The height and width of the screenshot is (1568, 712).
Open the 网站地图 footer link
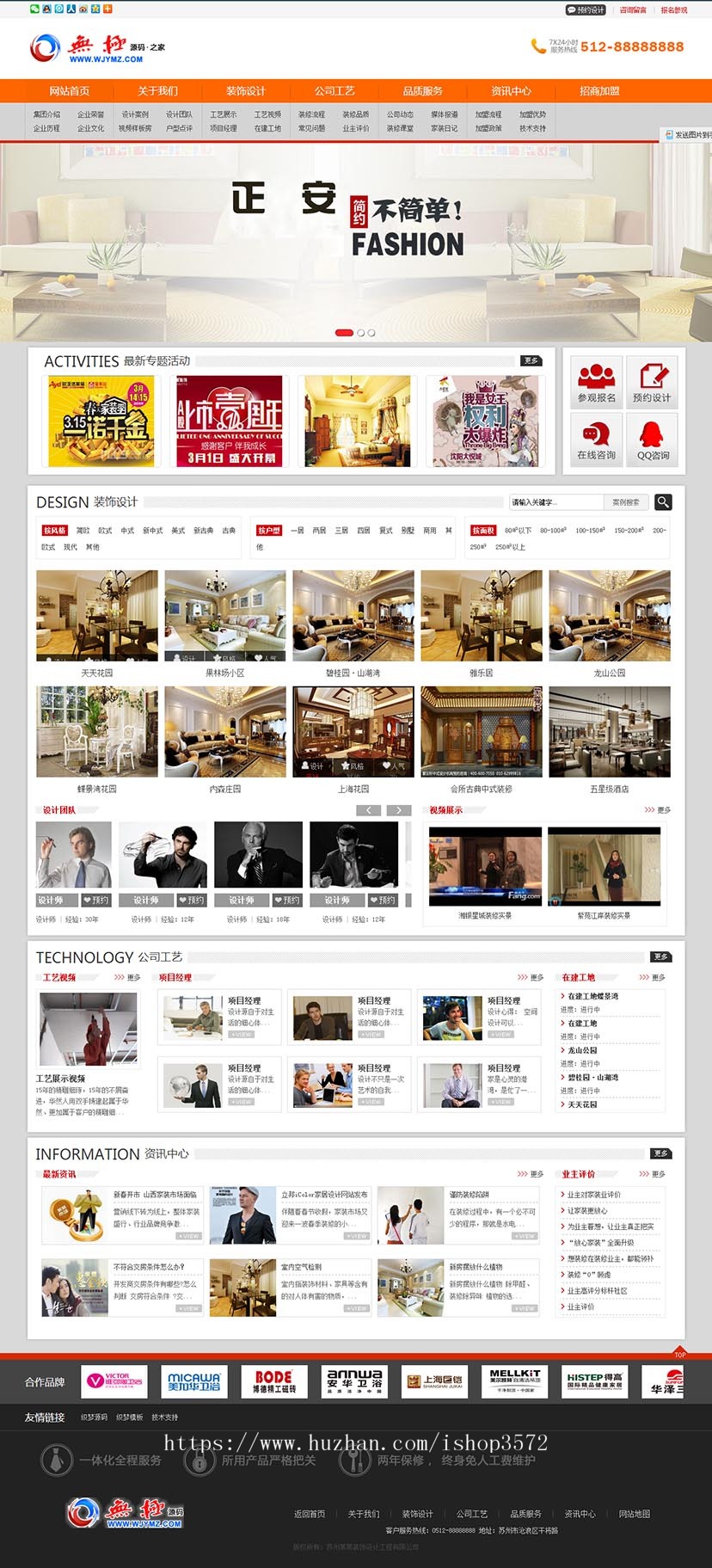pos(635,1514)
